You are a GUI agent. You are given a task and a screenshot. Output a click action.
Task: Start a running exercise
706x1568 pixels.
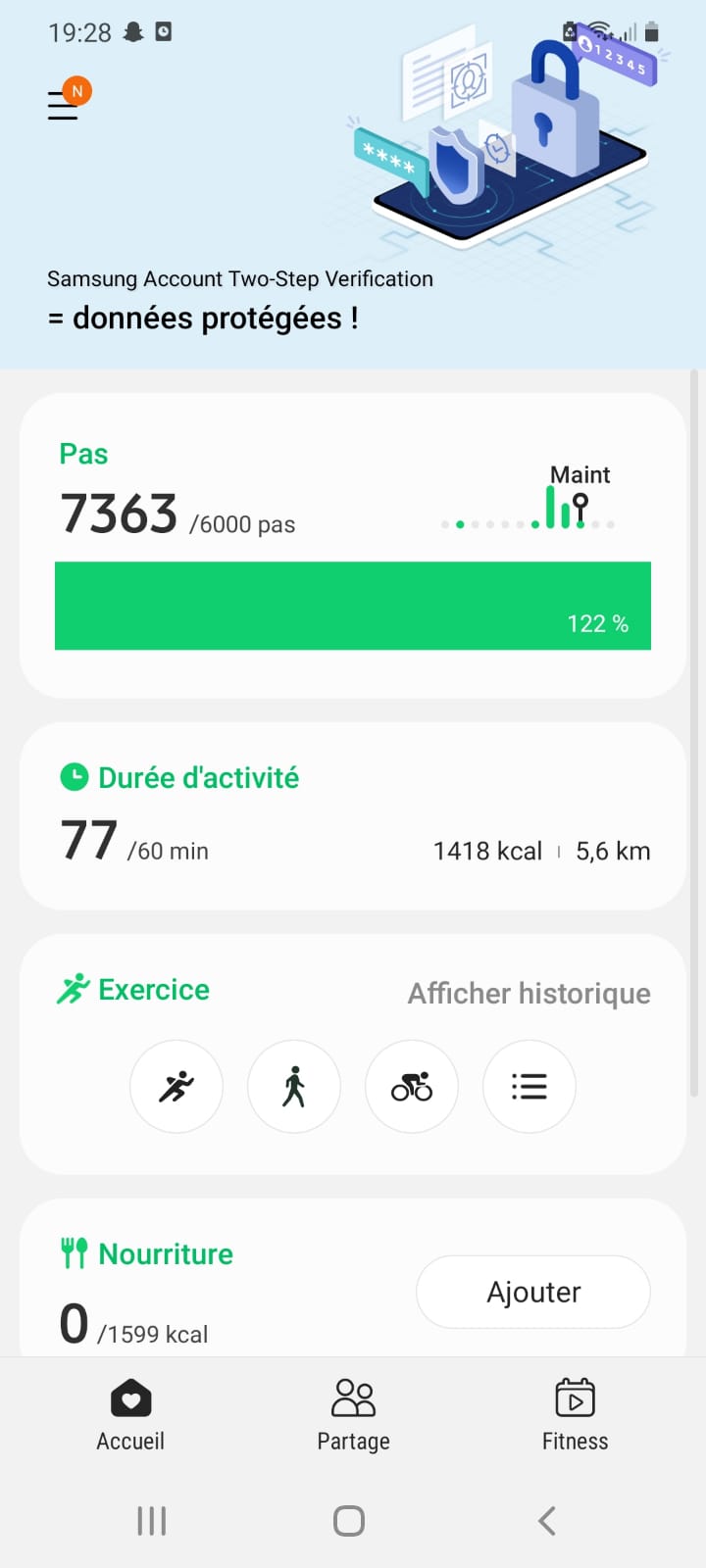pyautogui.click(x=176, y=1086)
